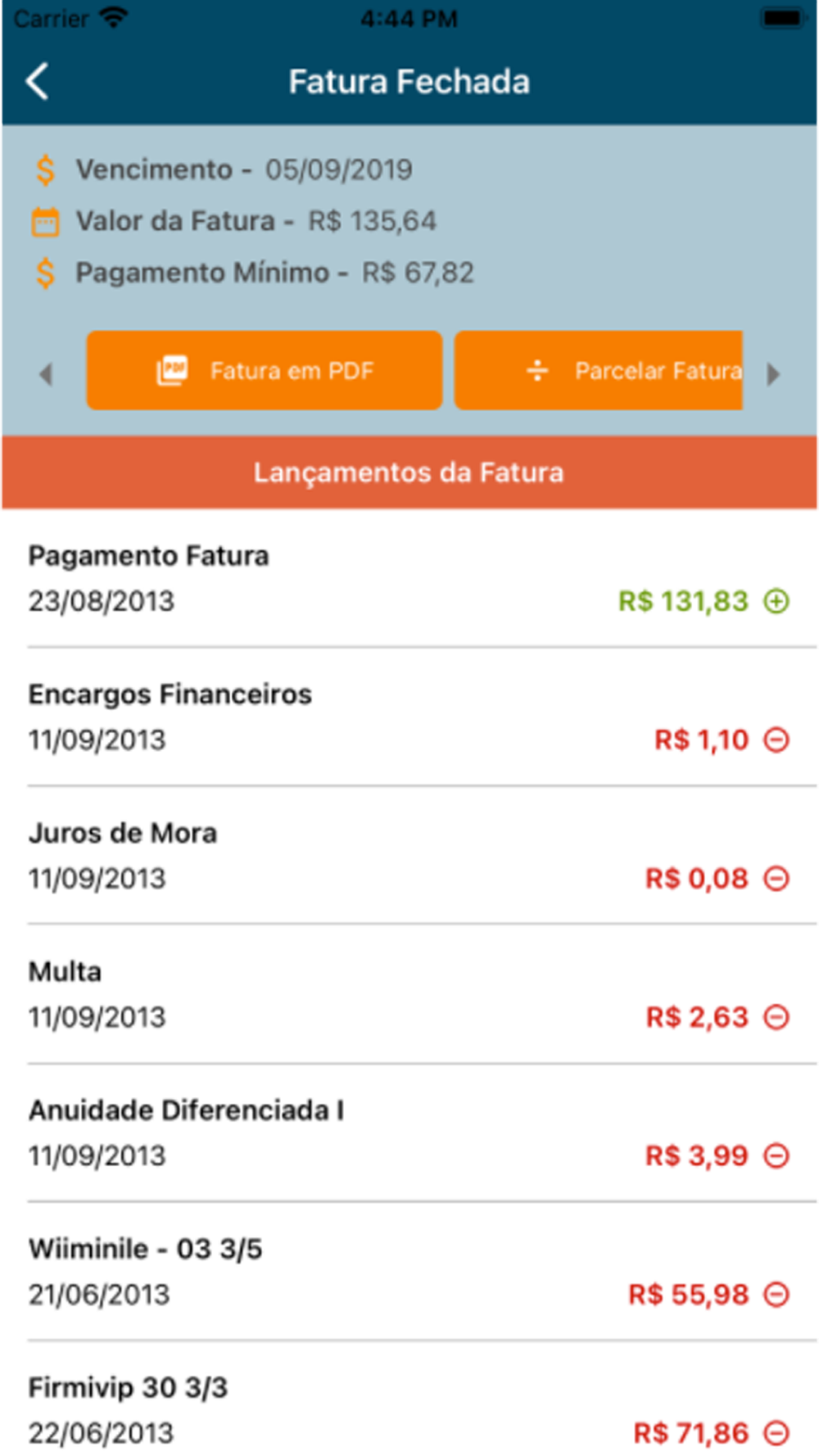Viewport: 819px width, 1456px height.
Task: Go back from Fatura Fechada
Action: pyautogui.click(x=38, y=82)
